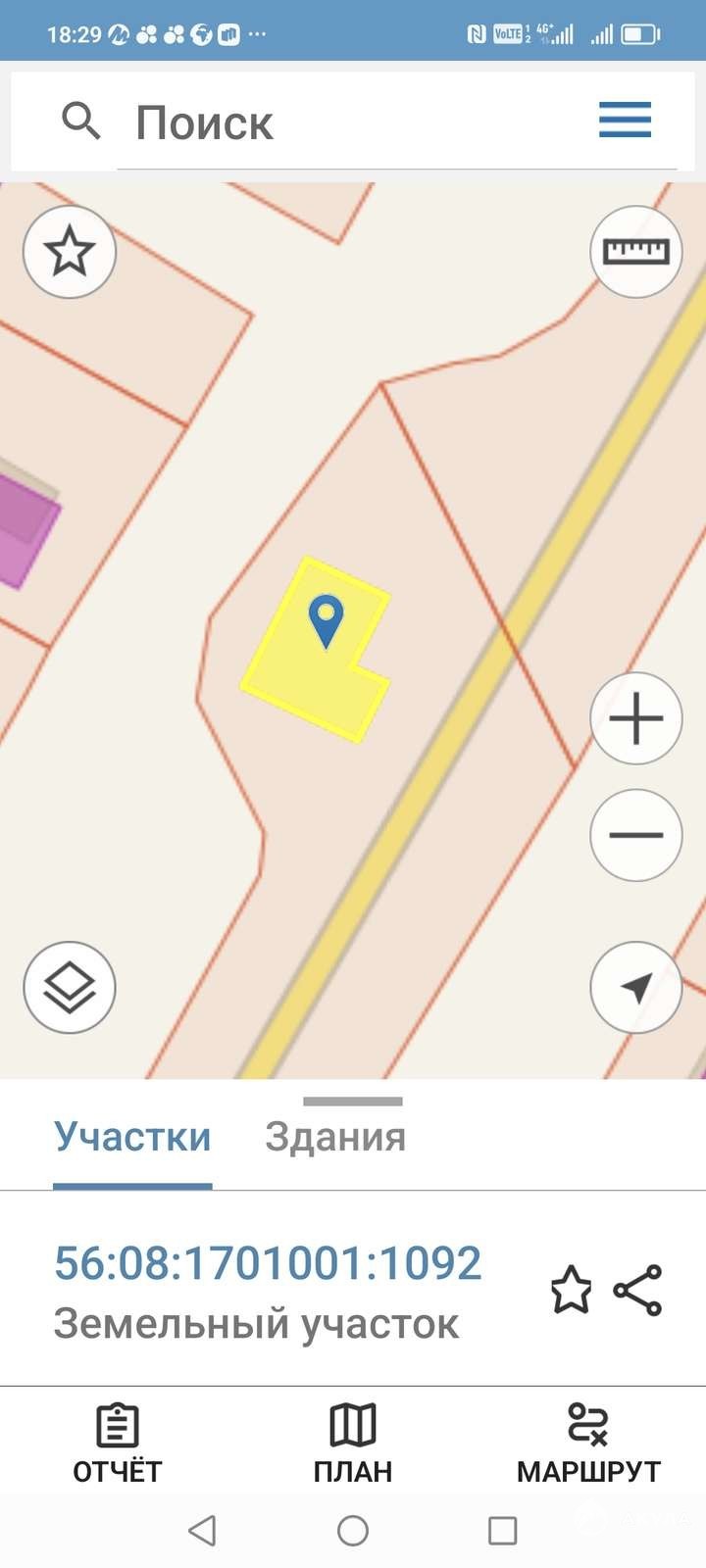Open the map layers selector

coord(70,987)
